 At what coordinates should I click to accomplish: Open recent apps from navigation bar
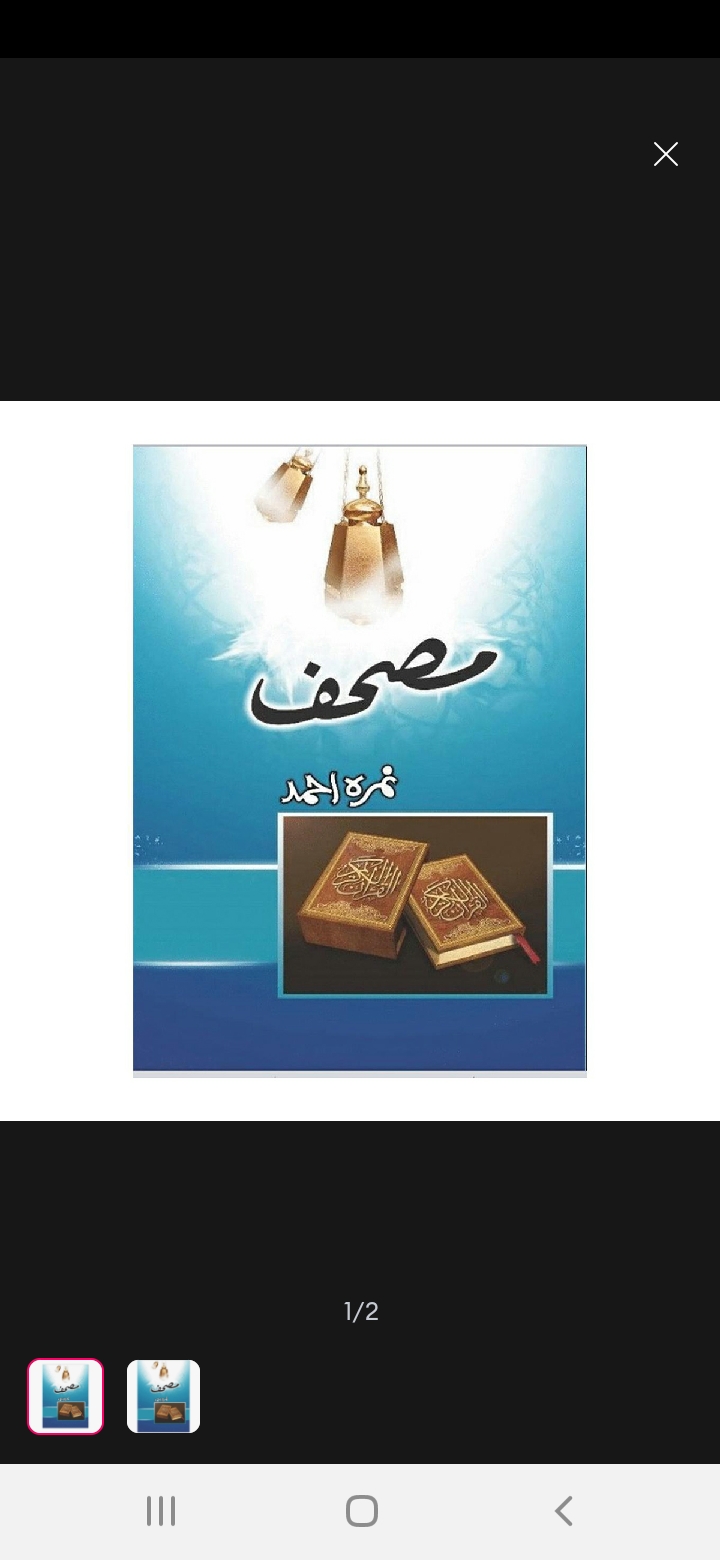click(x=160, y=1511)
